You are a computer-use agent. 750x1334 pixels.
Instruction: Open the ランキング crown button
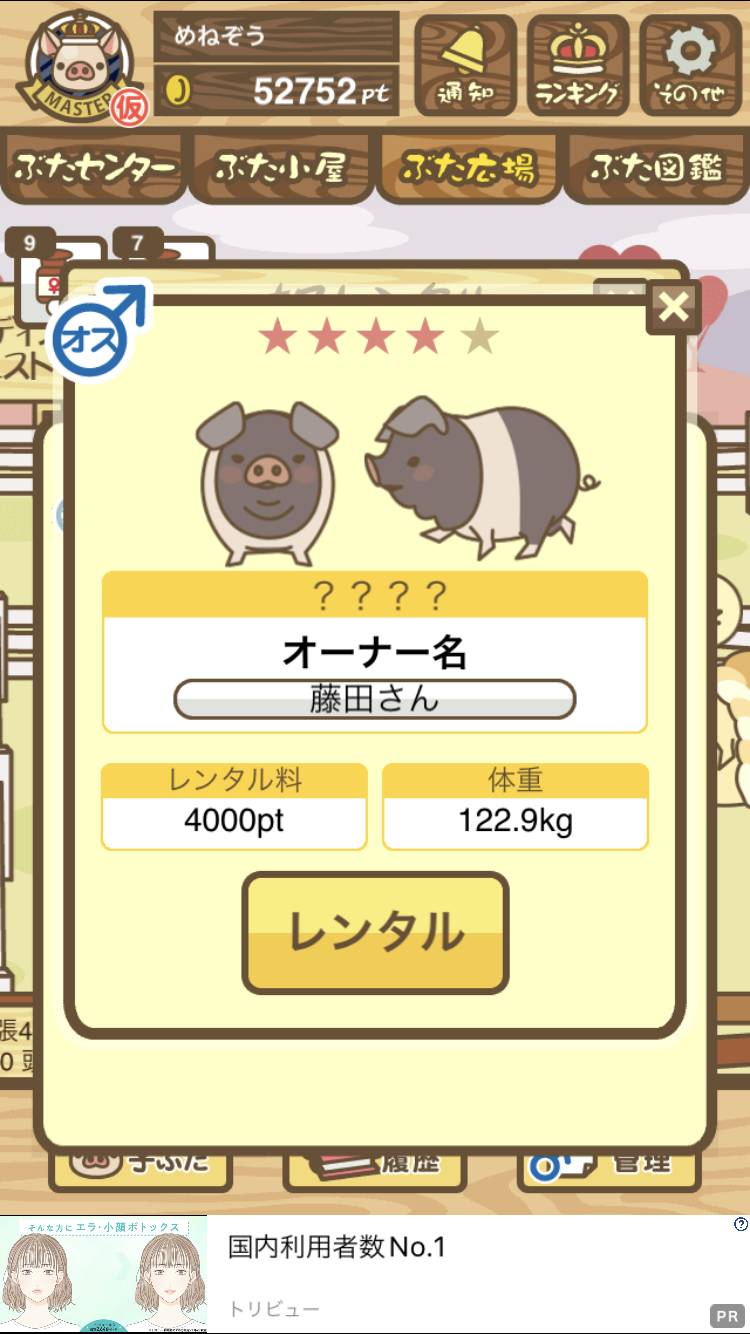point(578,65)
